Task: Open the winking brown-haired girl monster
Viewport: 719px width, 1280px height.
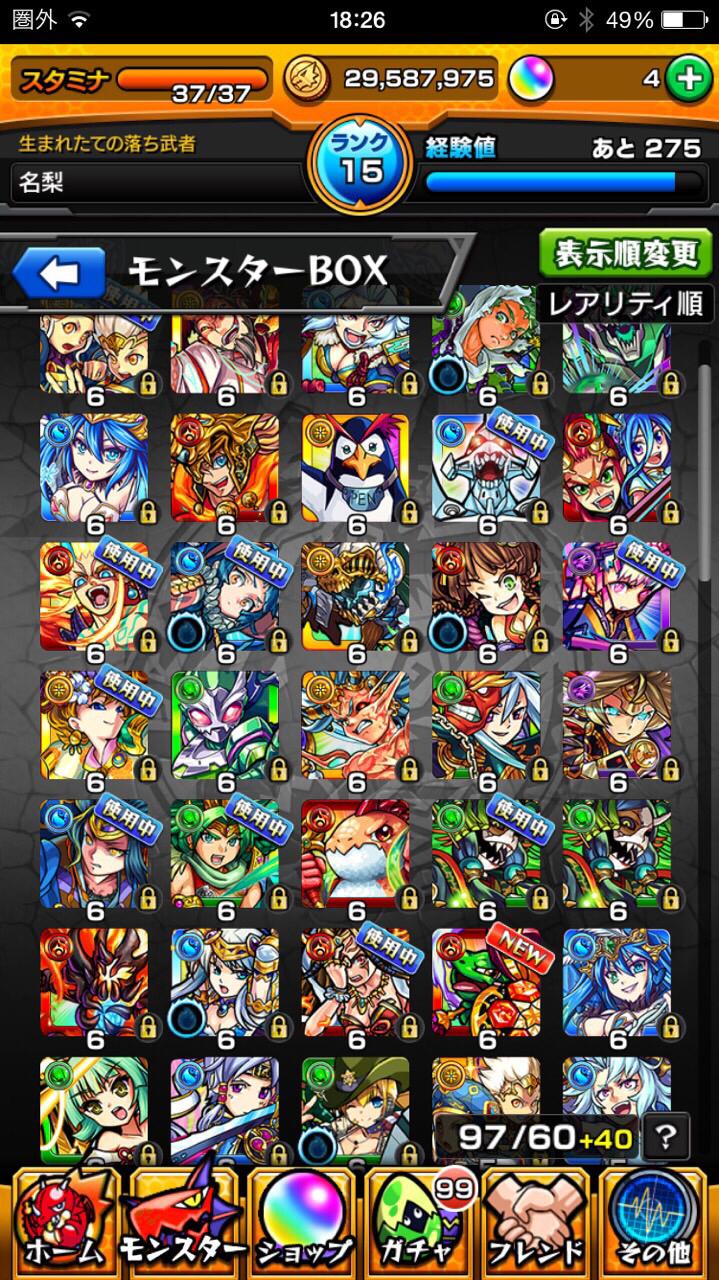Action: click(486, 597)
